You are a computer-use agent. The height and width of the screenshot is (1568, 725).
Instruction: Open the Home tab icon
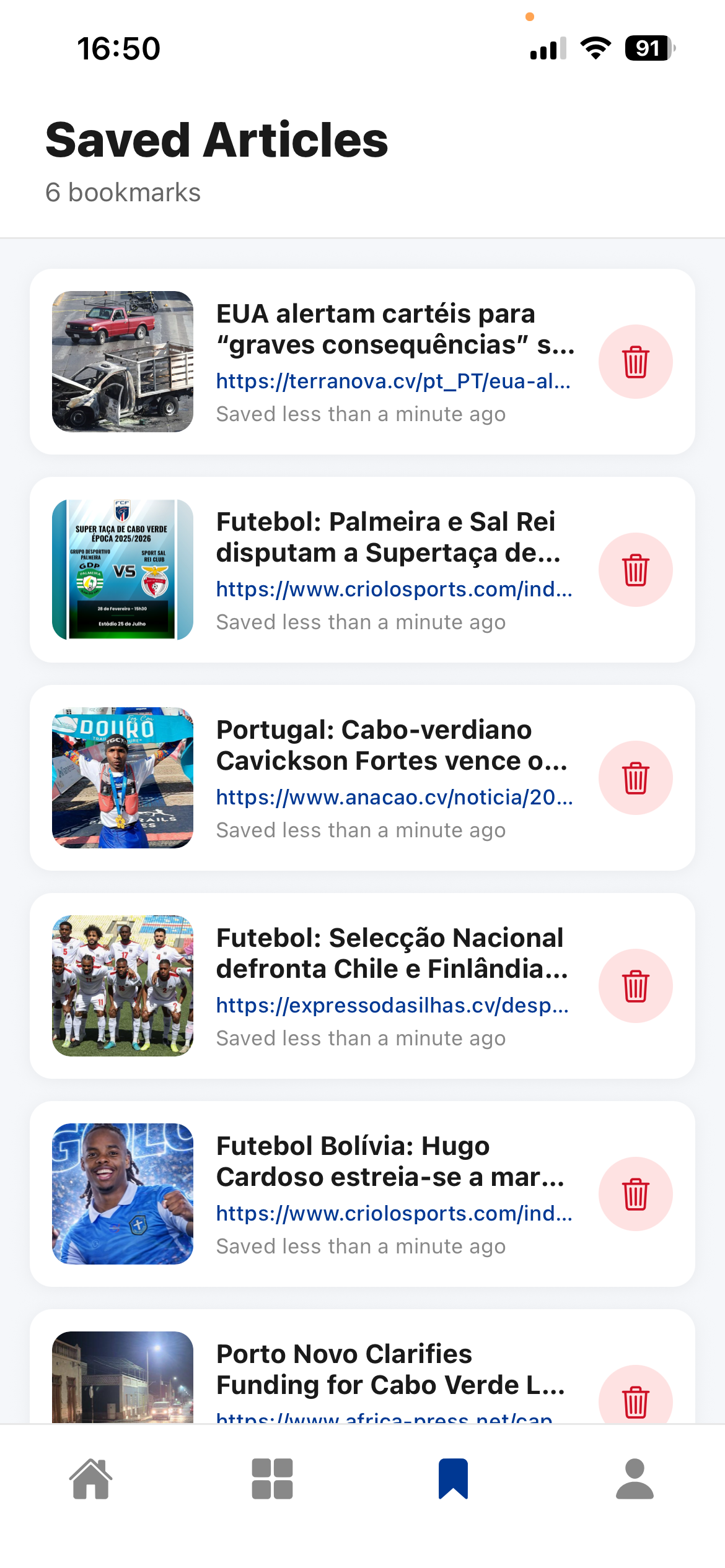pos(90,1478)
